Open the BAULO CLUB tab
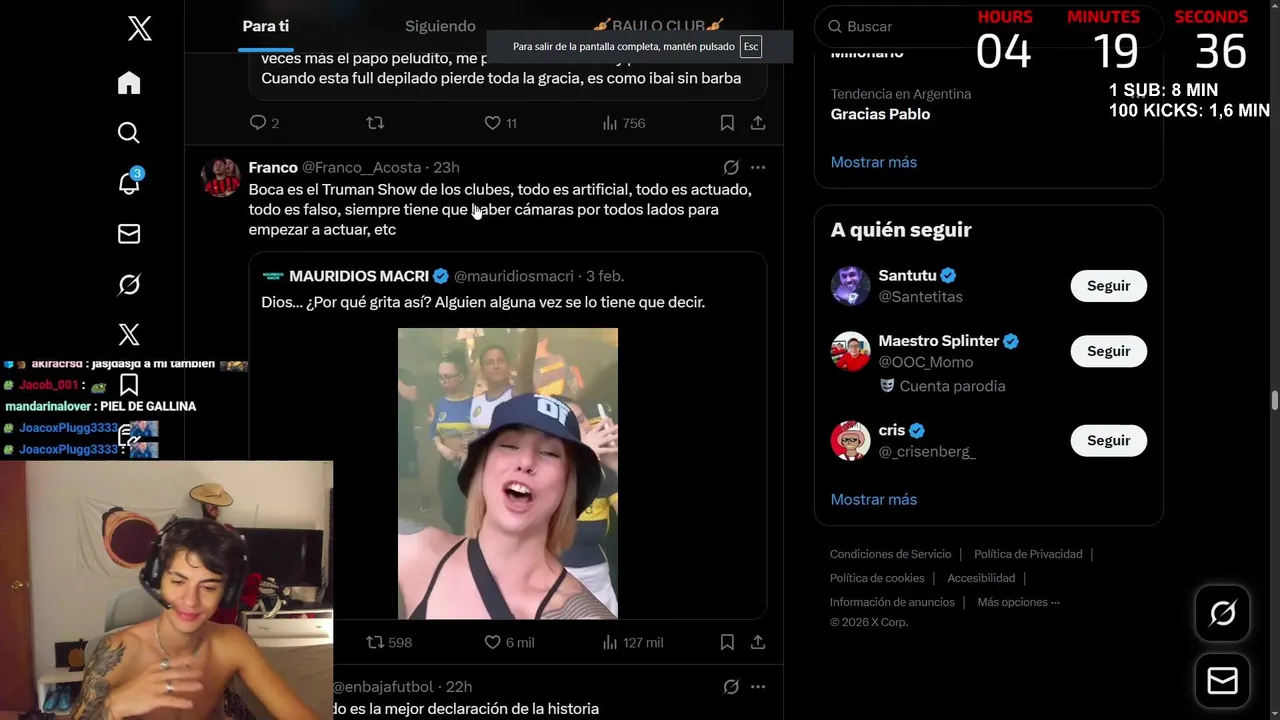 click(x=658, y=26)
